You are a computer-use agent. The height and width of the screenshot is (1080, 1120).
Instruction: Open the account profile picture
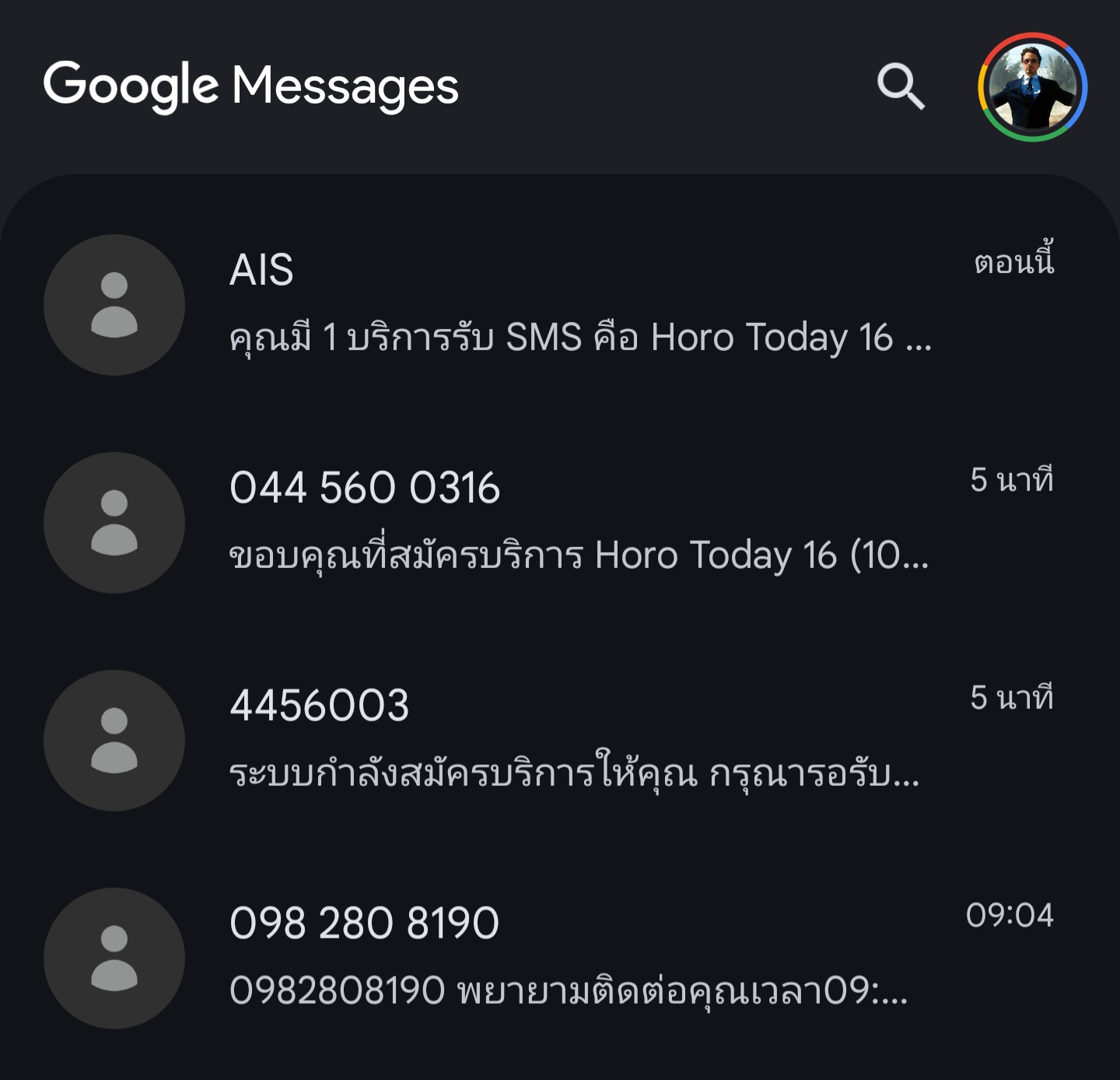click(1032, 87)
